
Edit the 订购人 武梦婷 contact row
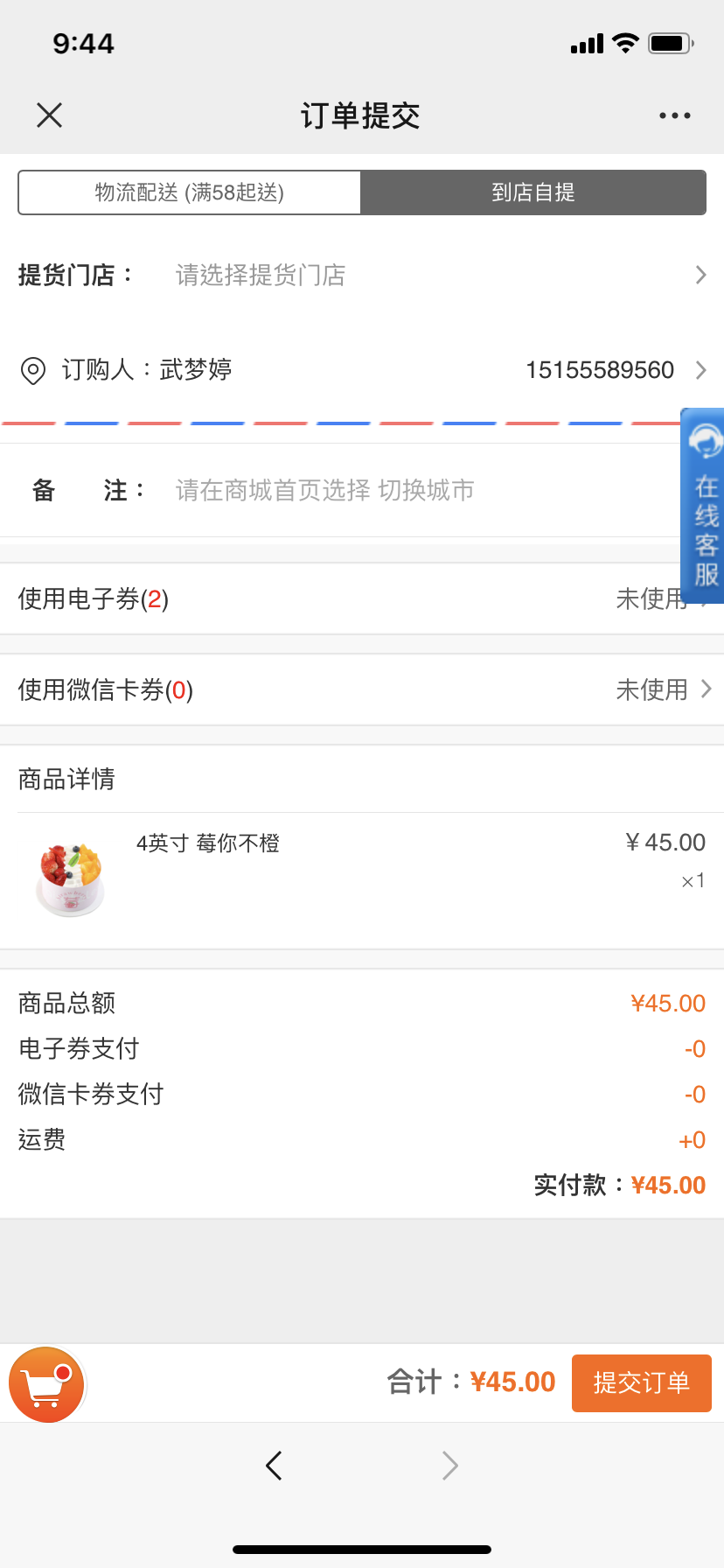click(362, 370)
